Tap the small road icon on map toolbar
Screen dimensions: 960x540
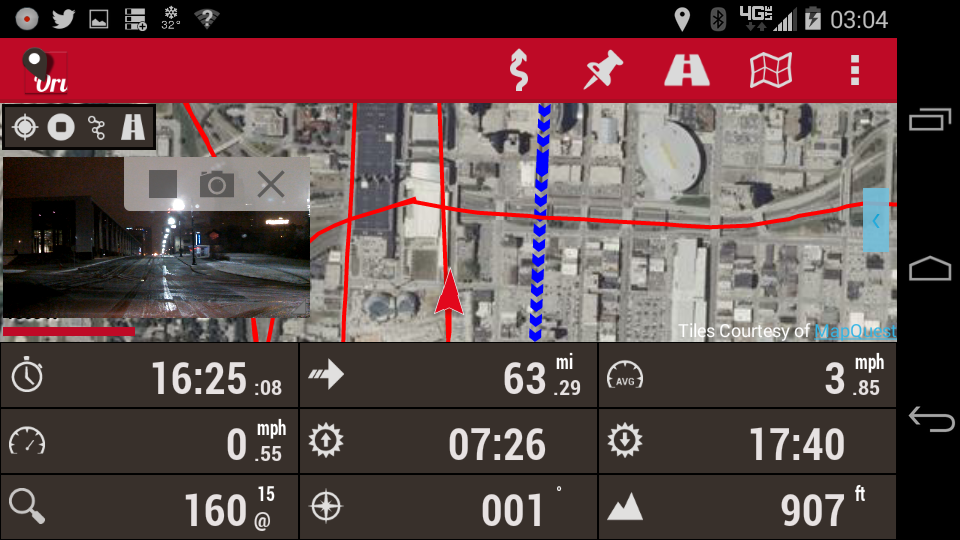tap(133, 127)
